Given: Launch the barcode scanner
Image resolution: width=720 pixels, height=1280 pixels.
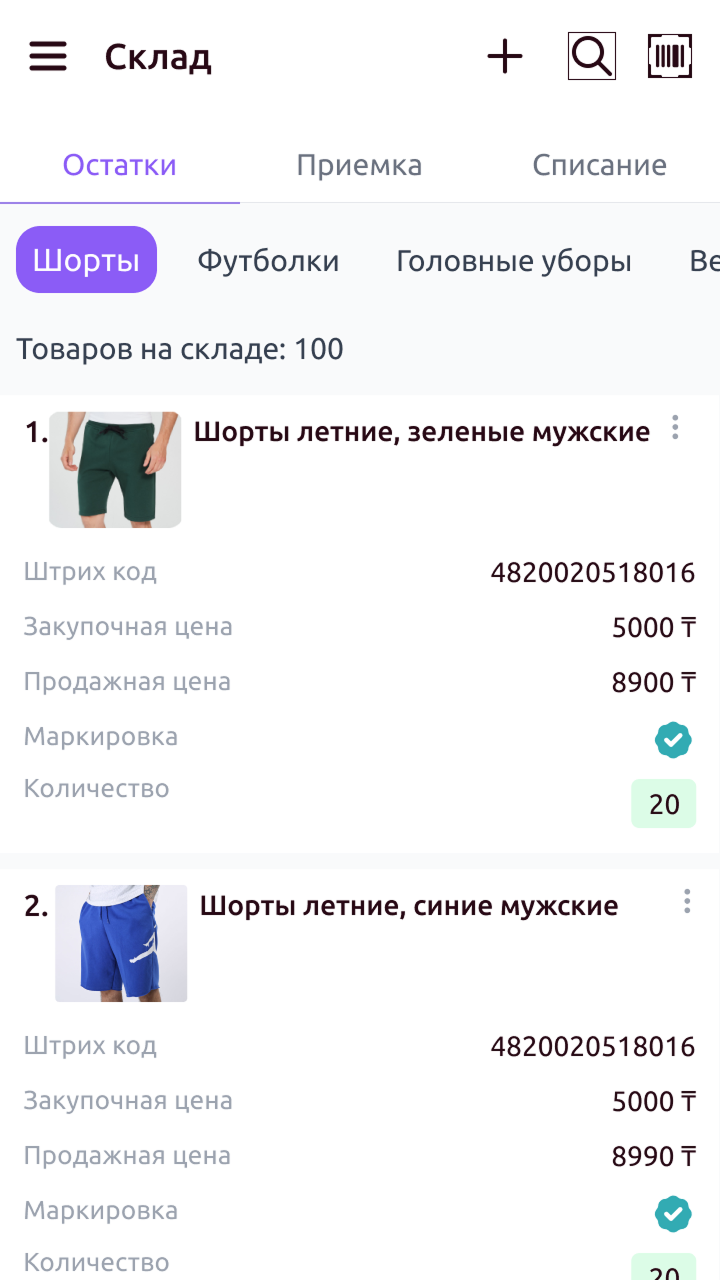Looking at the screenshot, I should (669, 55).
